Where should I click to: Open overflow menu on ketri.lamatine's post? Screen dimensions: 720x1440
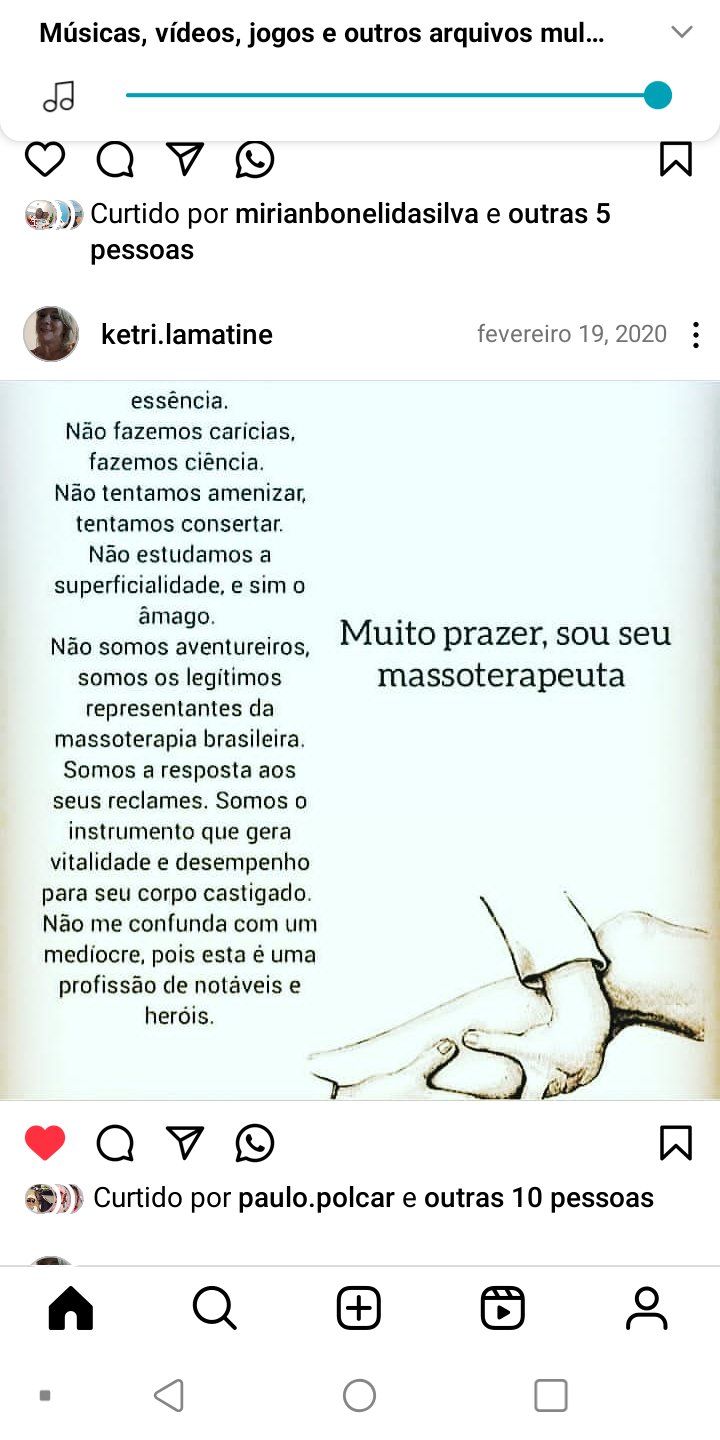click(695, 334)
